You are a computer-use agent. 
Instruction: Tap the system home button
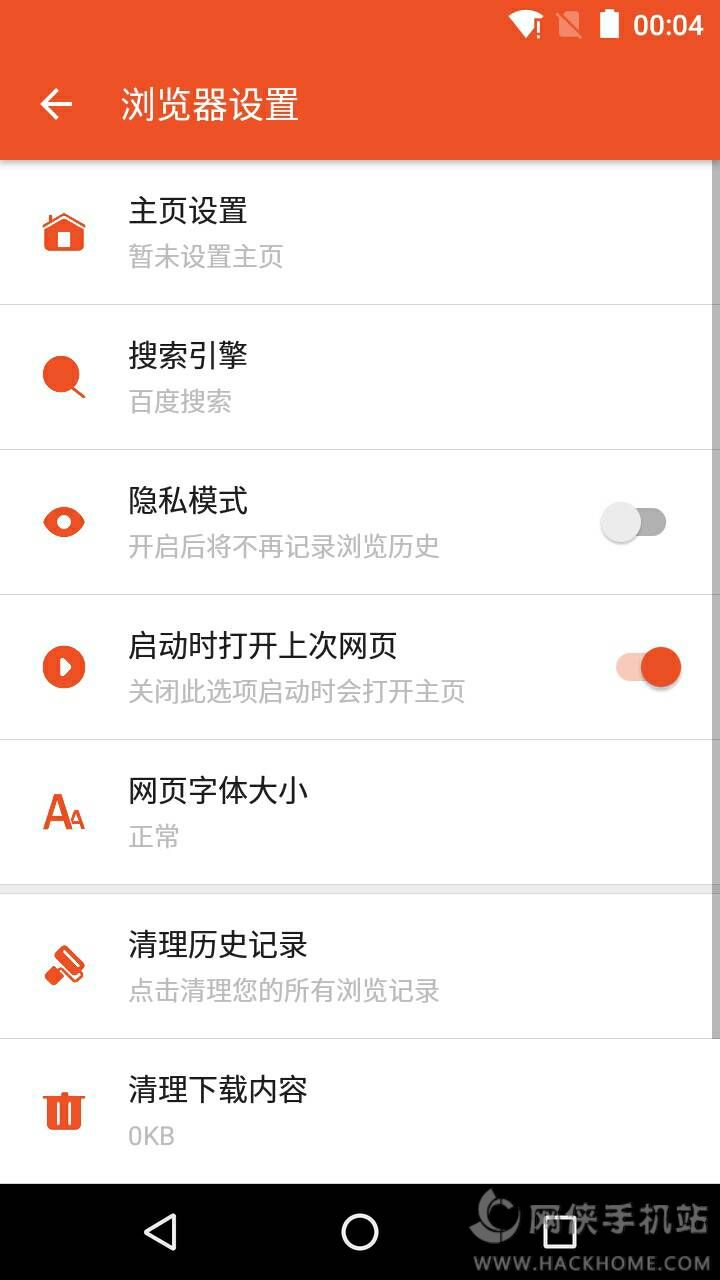[360, 1232]
